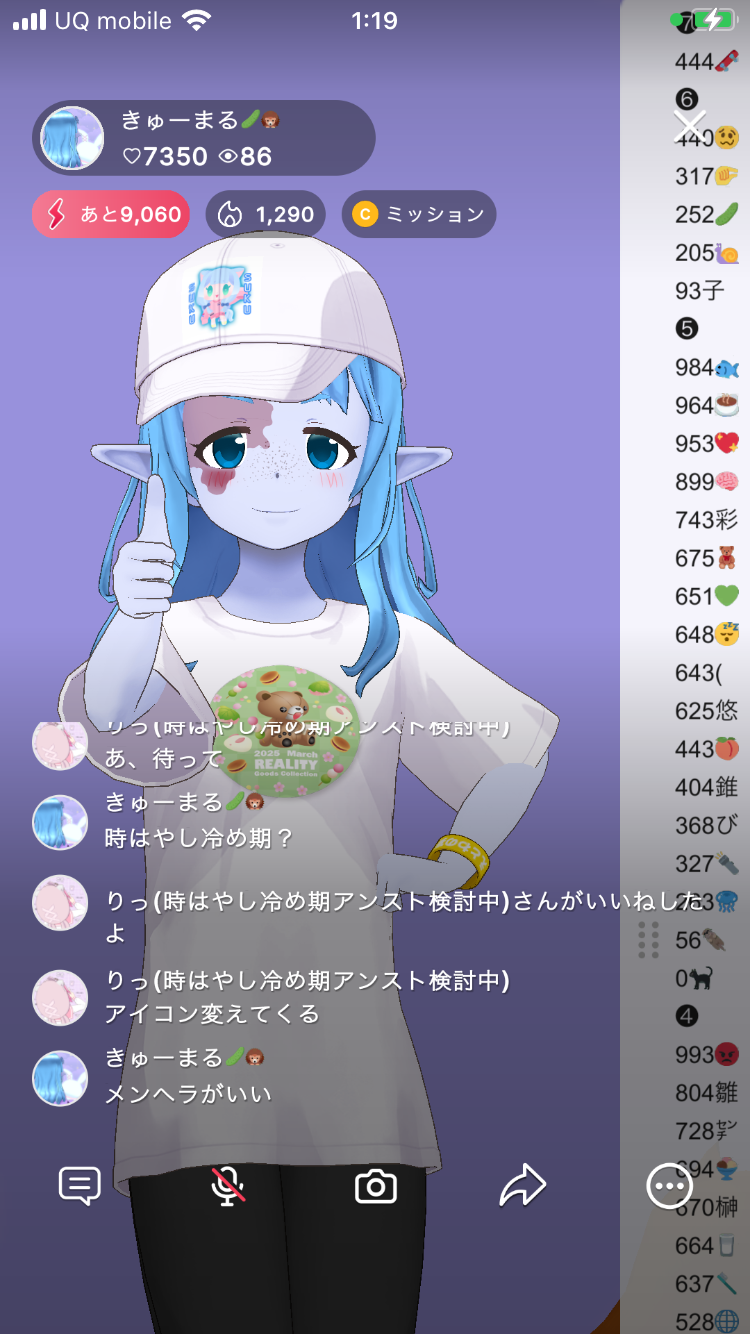
Task: Open the more options menu
Action: click(670, 1187)
